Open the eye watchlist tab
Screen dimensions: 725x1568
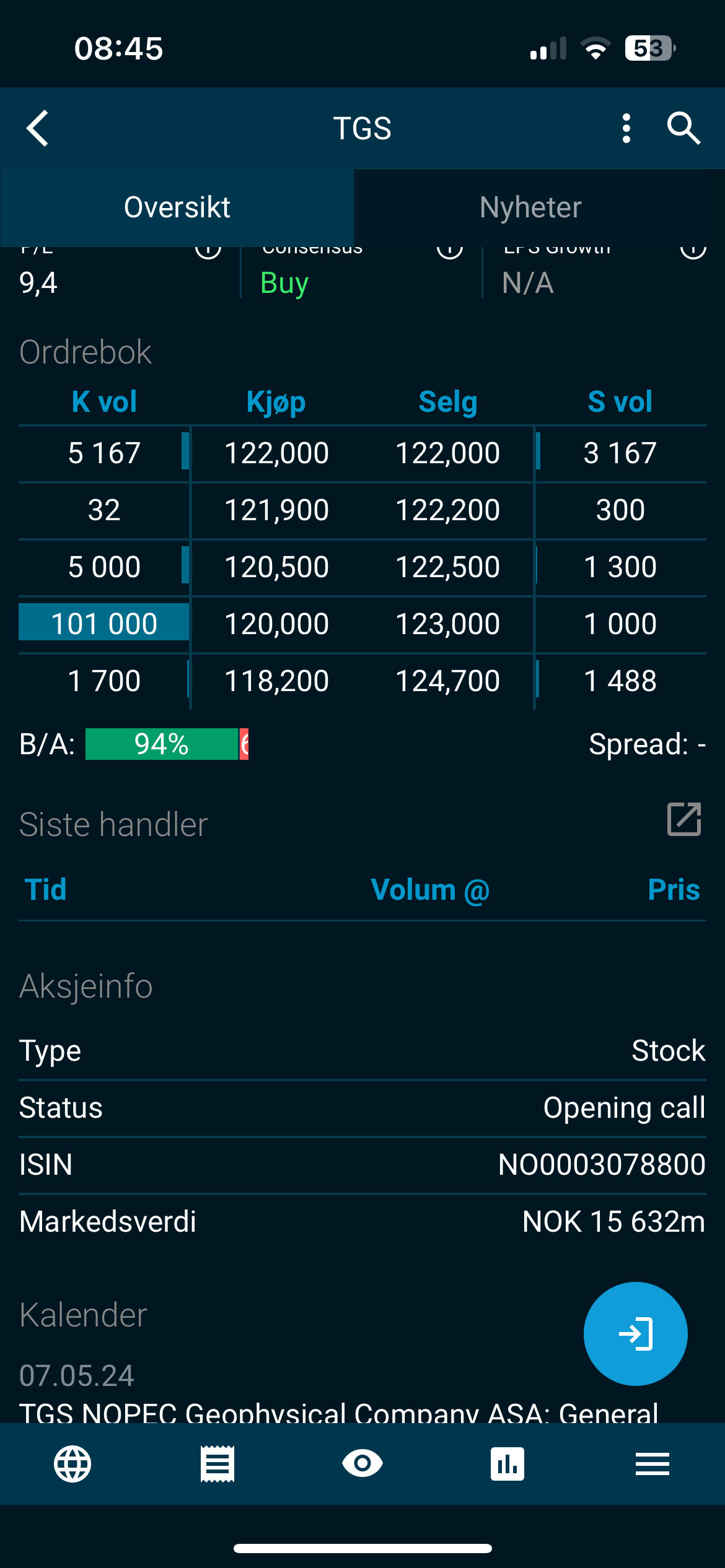(362, 1463)
